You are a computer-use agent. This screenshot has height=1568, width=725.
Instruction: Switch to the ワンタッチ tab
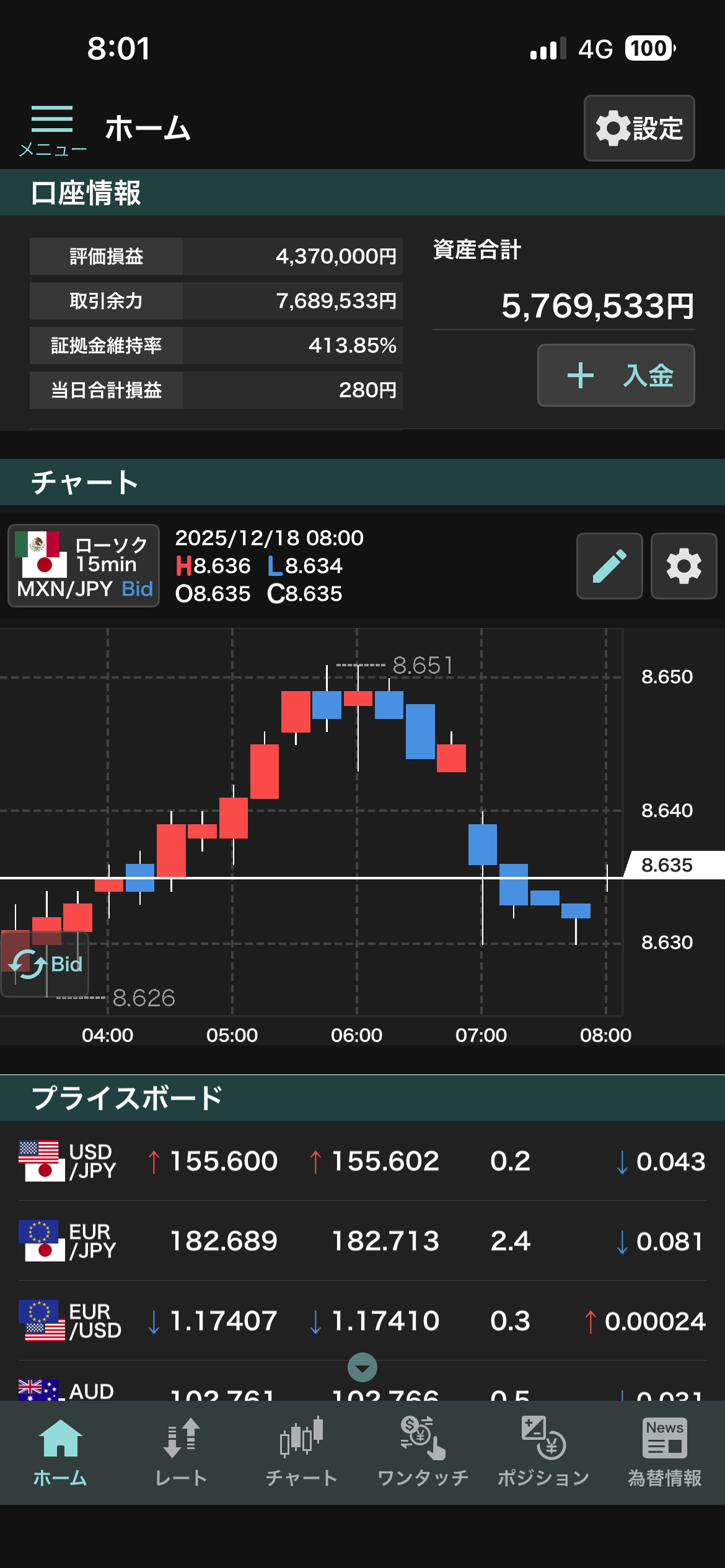coord(423,1452)
